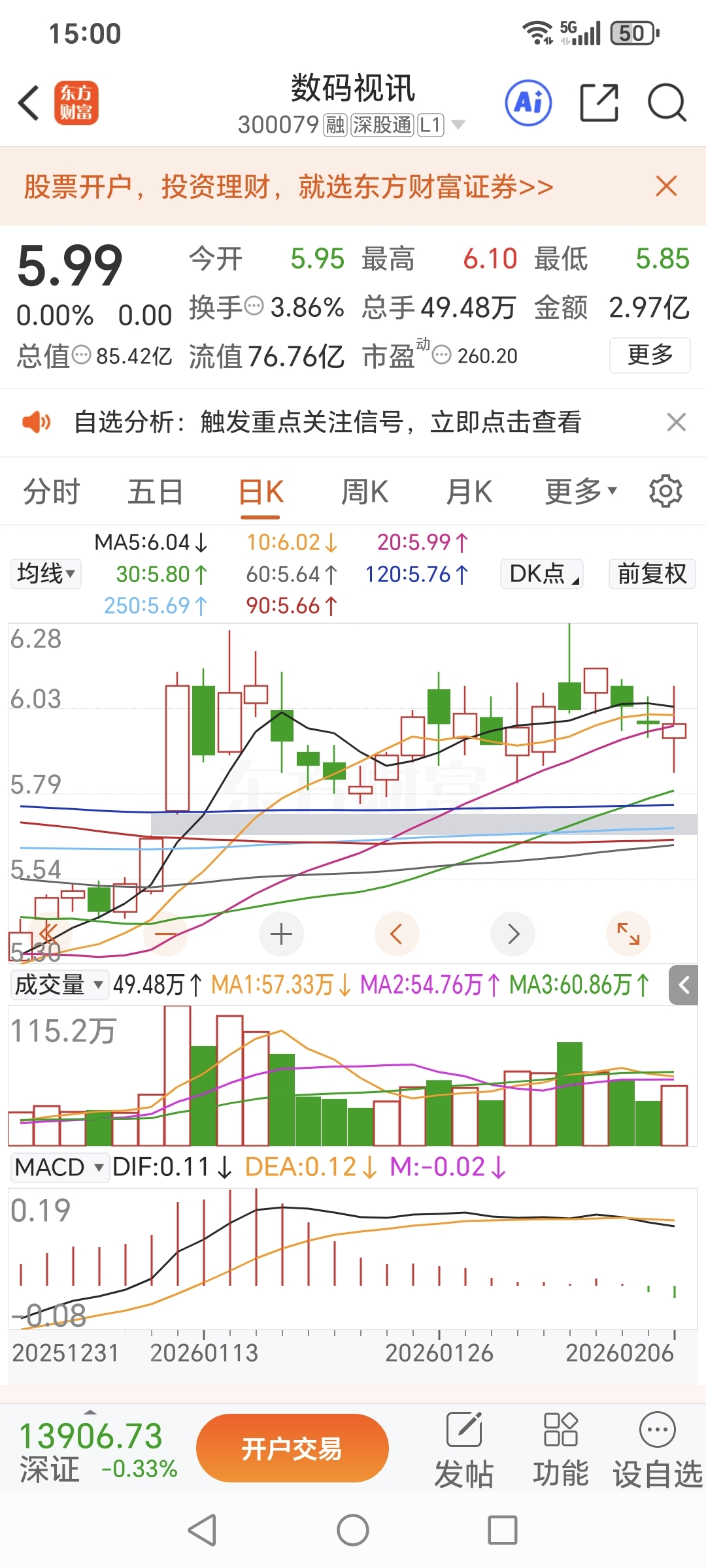Viewport: 706px width, 1568px height.
Task: Go back using the top-left arrow
Action: pos(29,103)
